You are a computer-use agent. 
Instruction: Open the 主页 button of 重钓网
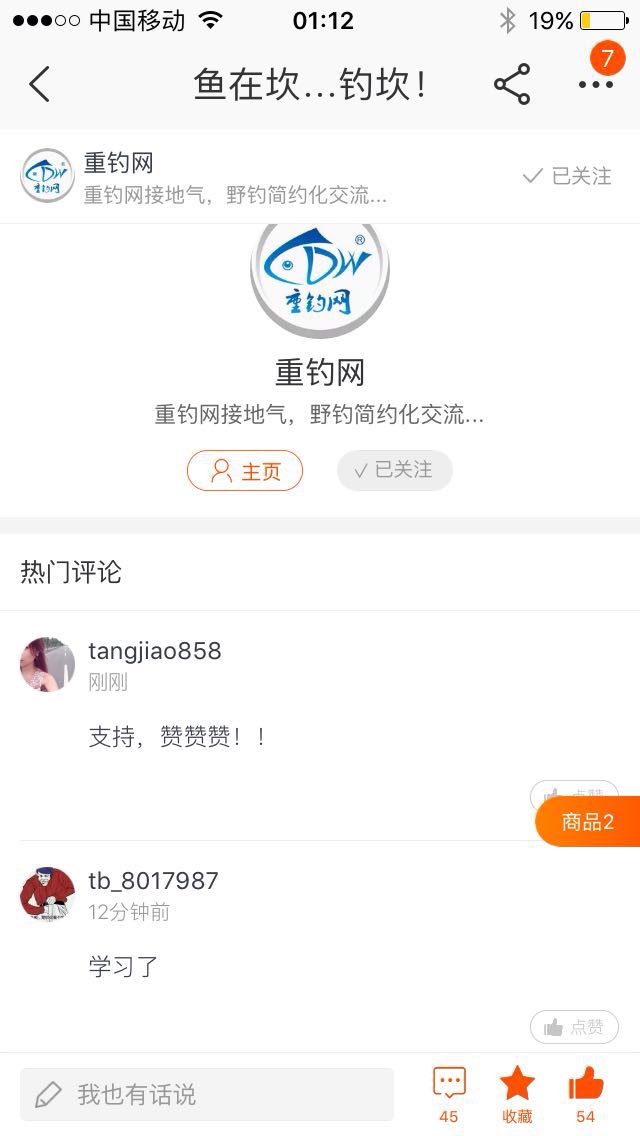click(245, 471)
